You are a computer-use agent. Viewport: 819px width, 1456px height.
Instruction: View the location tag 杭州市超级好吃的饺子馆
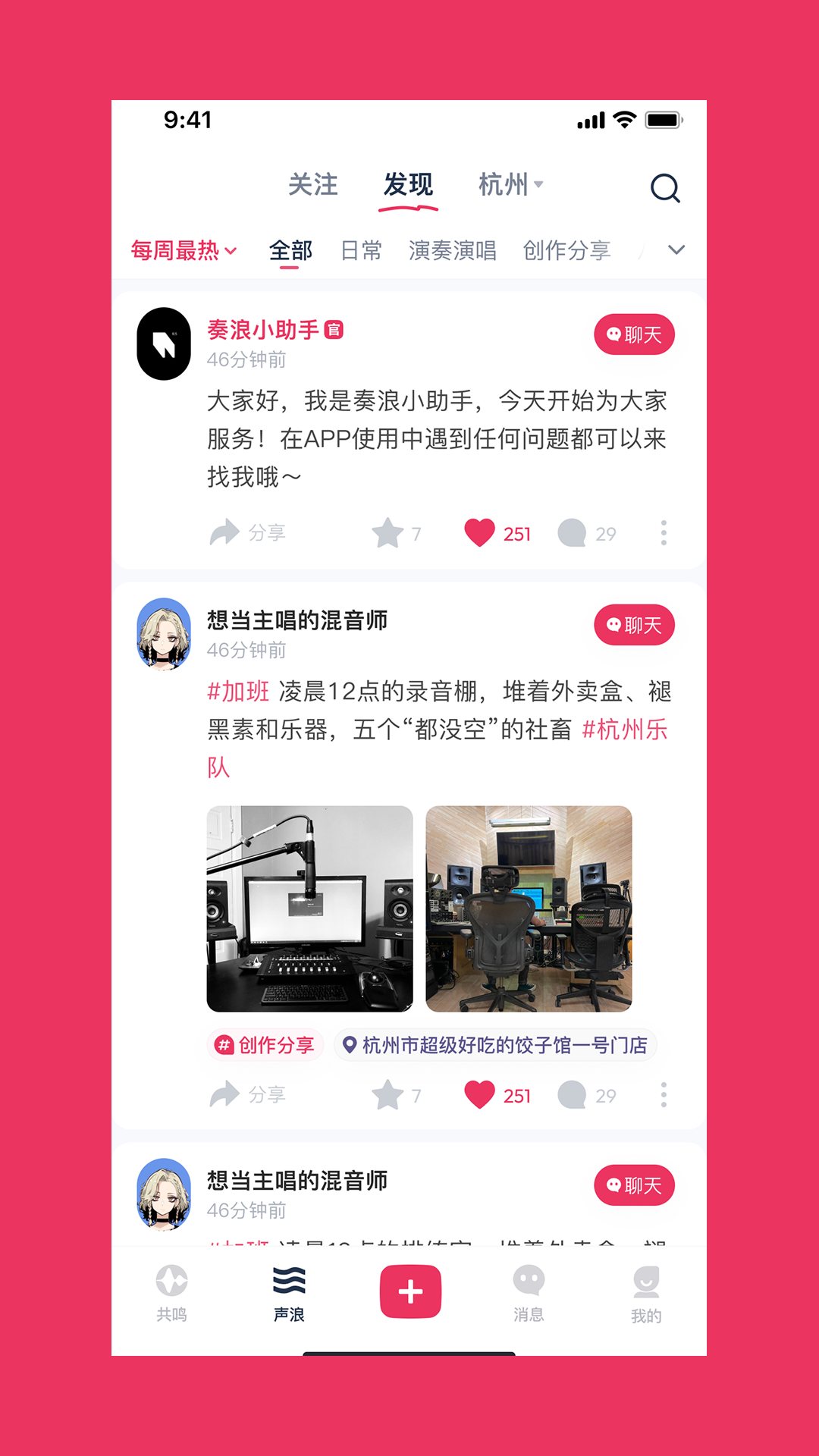click(497, 1045)
